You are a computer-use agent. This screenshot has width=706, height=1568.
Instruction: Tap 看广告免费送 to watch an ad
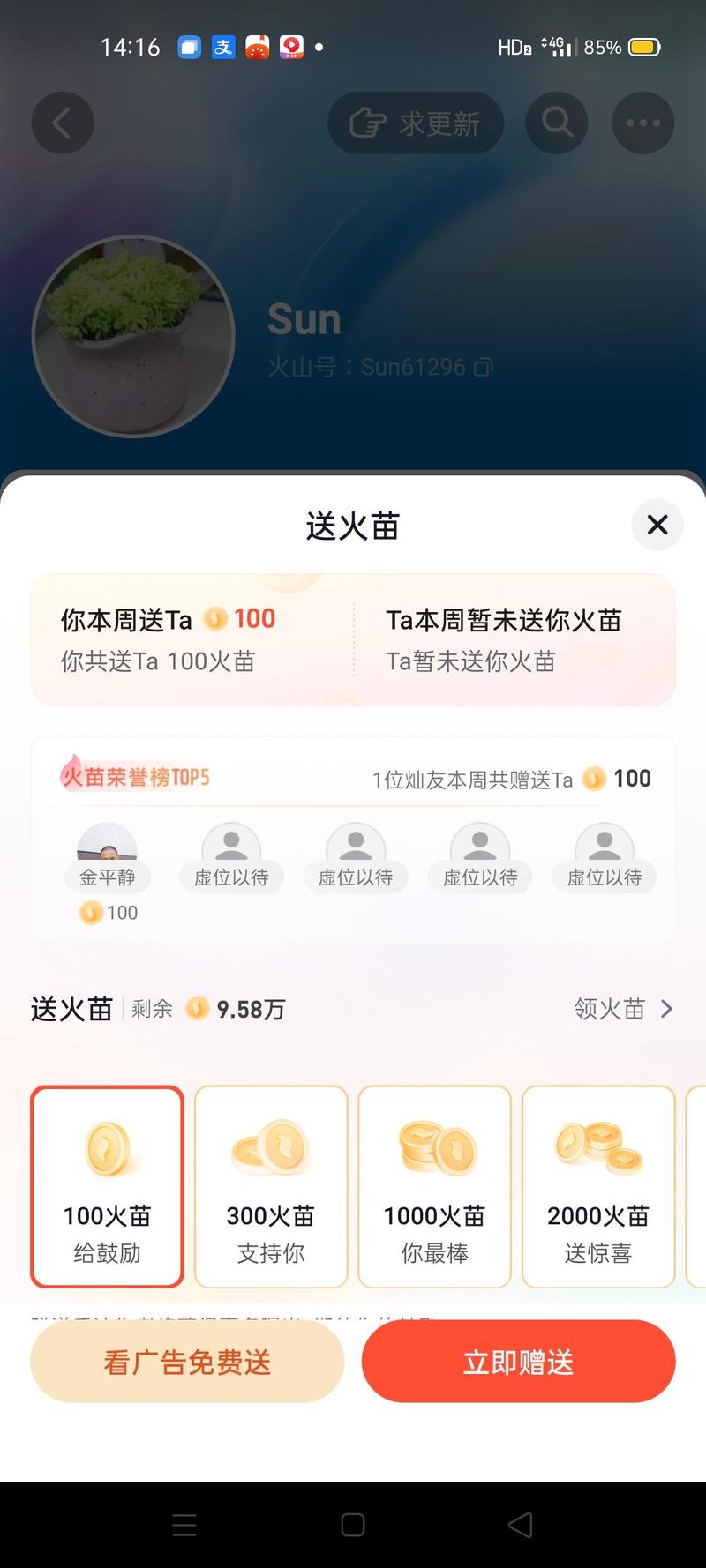186,1361
